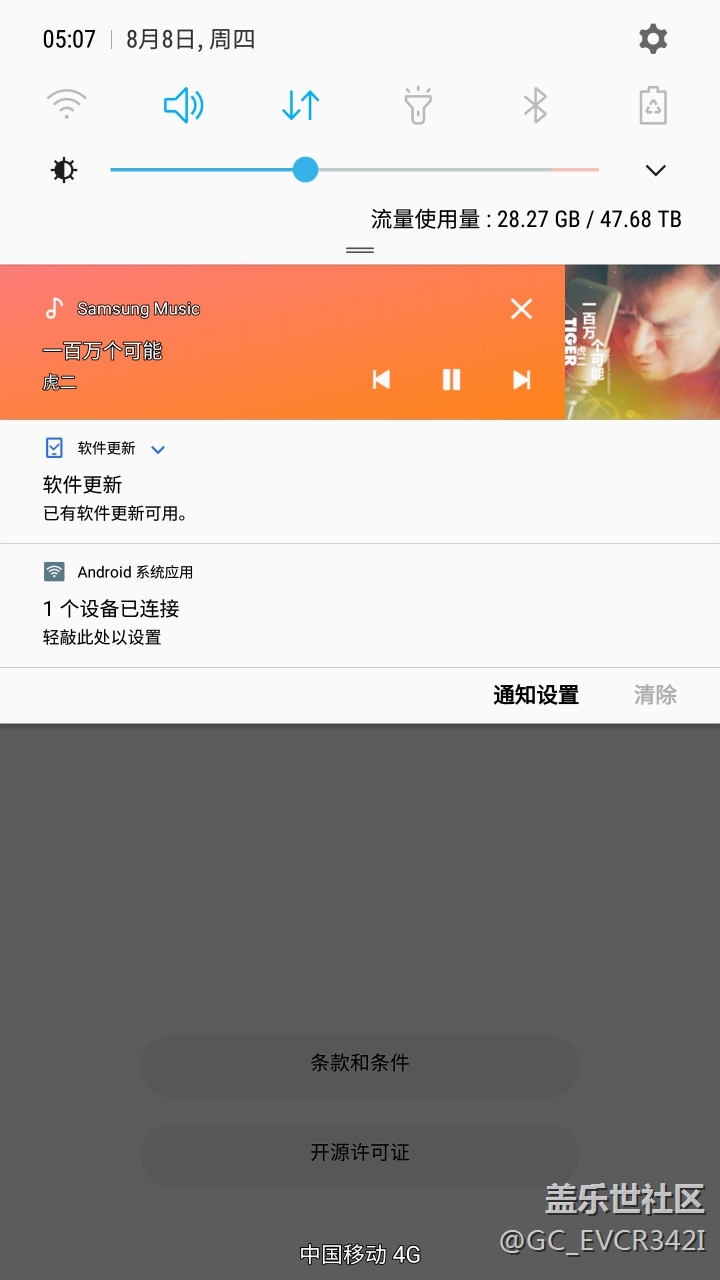720x1280 pixels.
Task: Skip to the next track
Action: click(x=521, y=379)
